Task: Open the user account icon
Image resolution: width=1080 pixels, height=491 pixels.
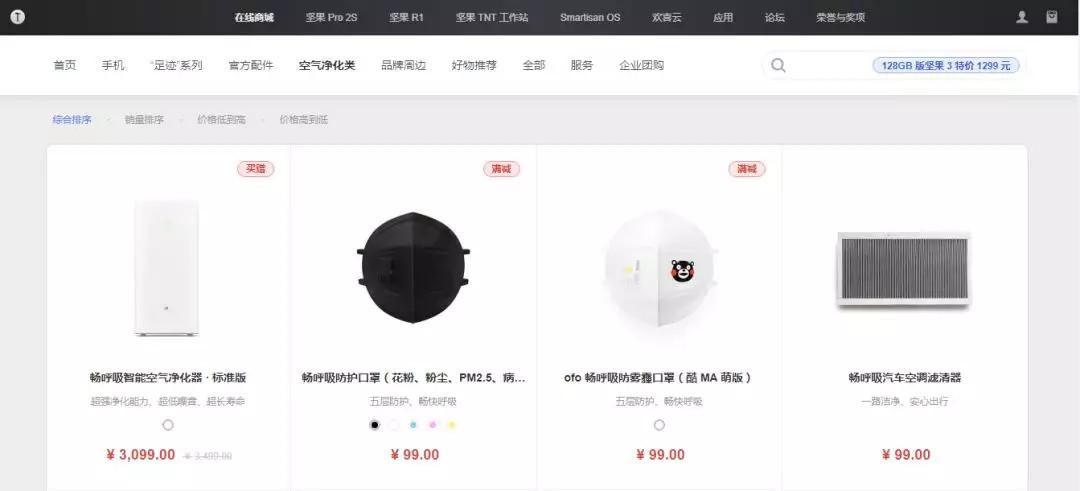Action: click(x=1021, y=17)
